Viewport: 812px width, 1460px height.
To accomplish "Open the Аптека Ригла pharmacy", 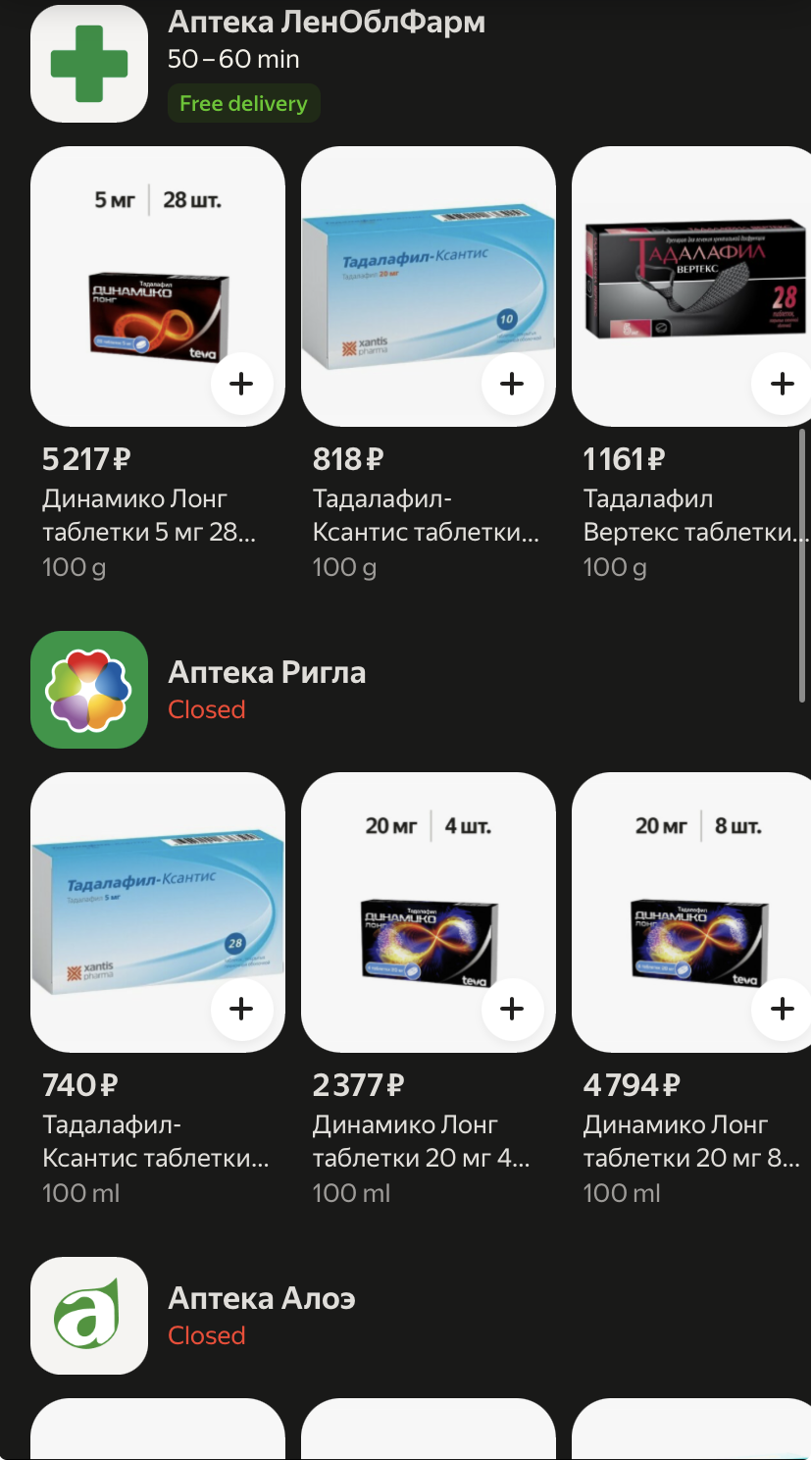I will pyautogui.click(x=267, y=673).
